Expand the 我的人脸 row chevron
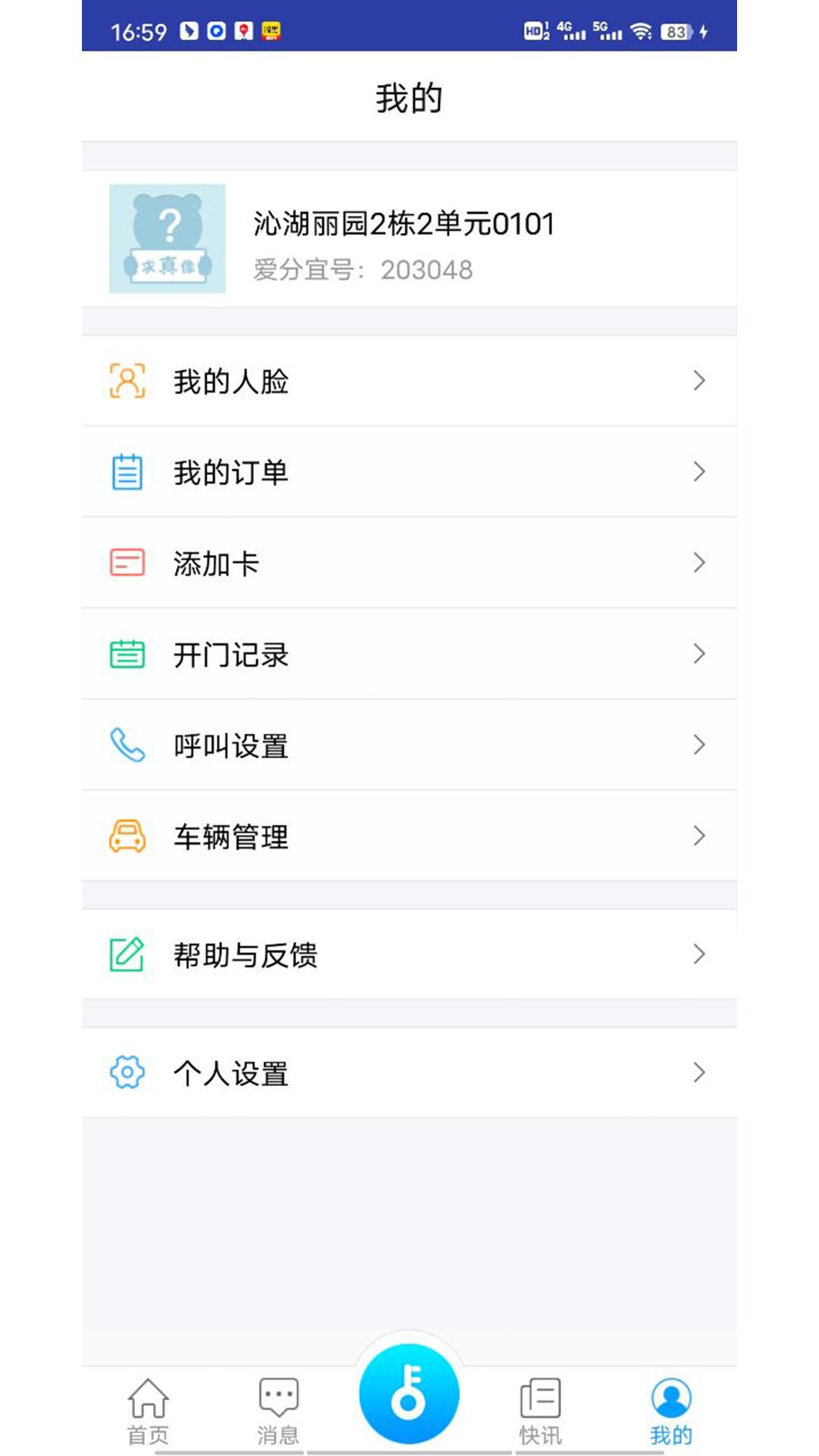This screenshot has width=819, height=1456. click(x=698, y=380)
